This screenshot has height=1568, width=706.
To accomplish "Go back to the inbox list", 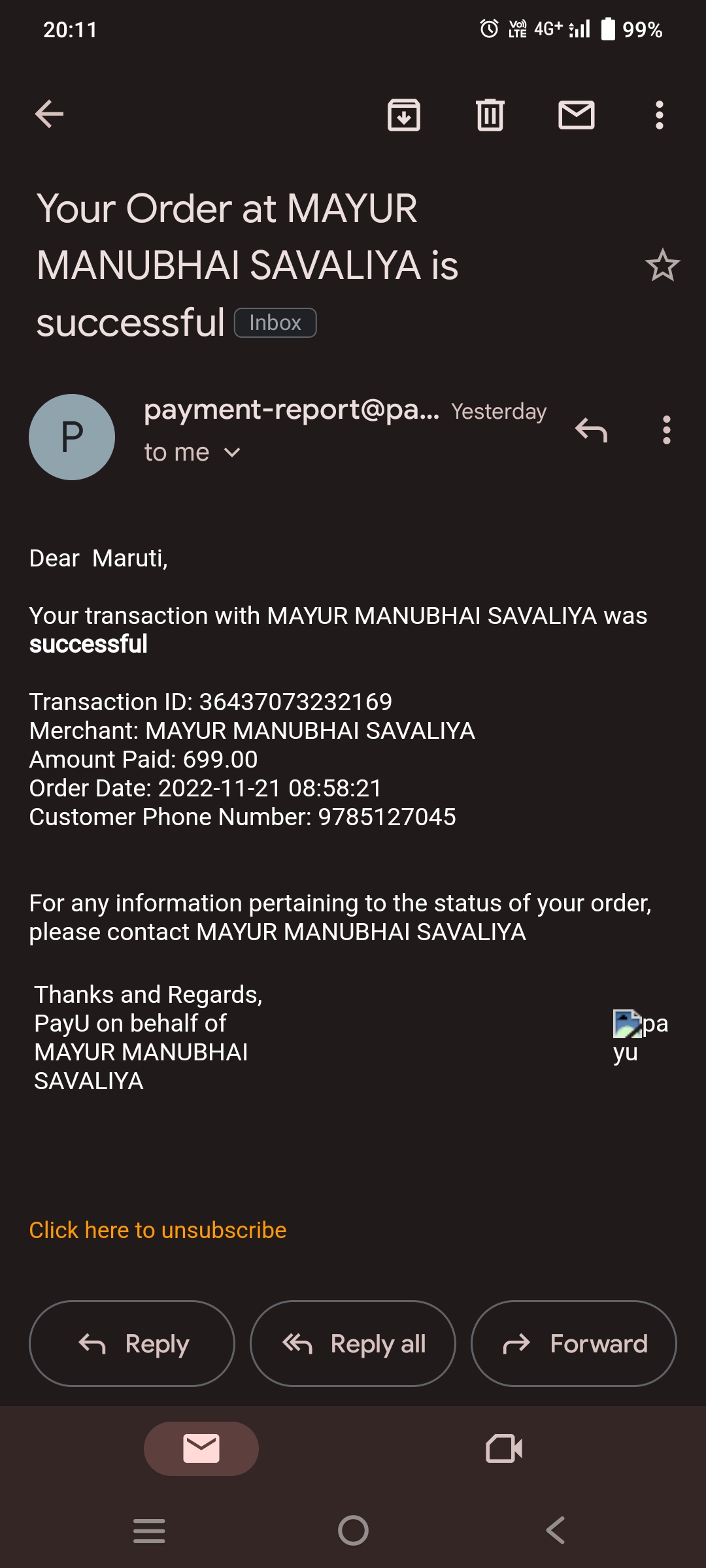I will 49,114.
